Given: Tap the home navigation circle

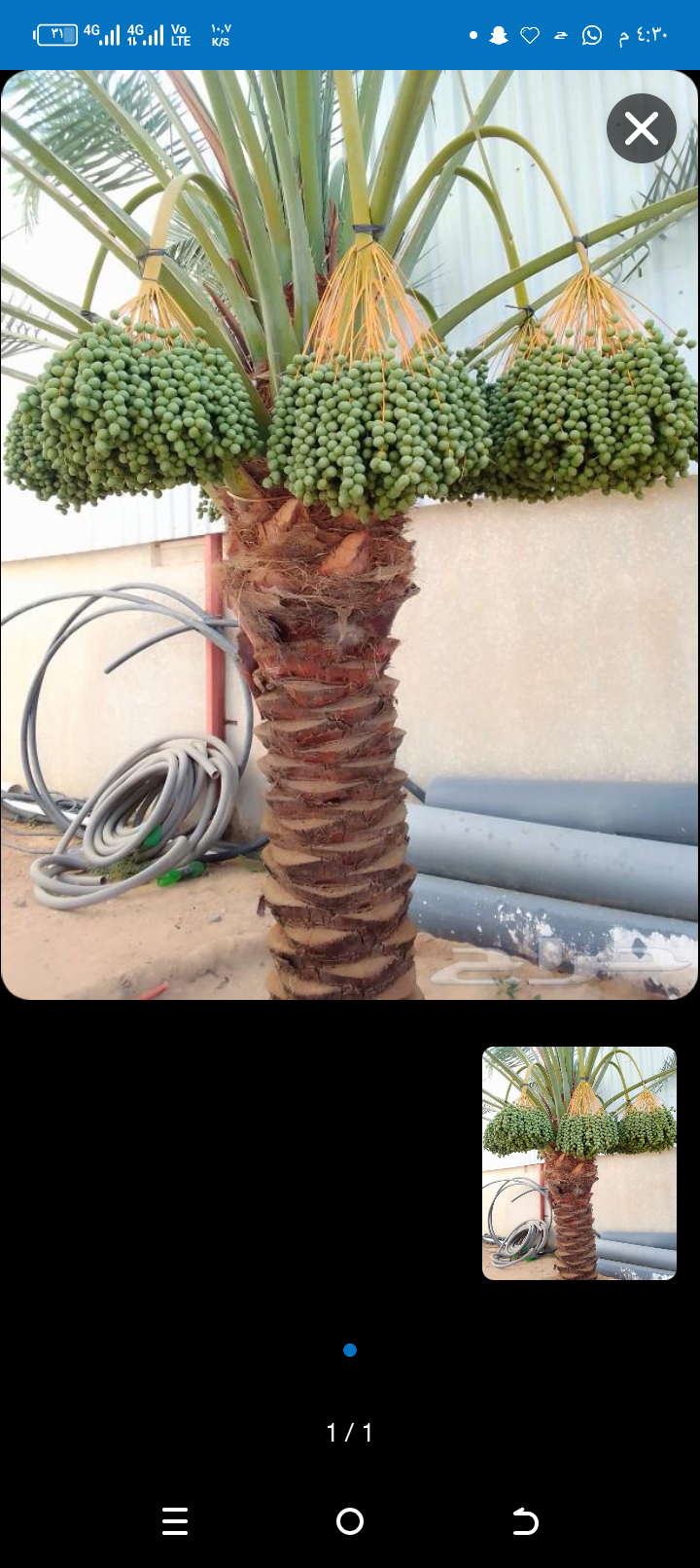Looking at the screenshot, I should (x=350, y=1520).
